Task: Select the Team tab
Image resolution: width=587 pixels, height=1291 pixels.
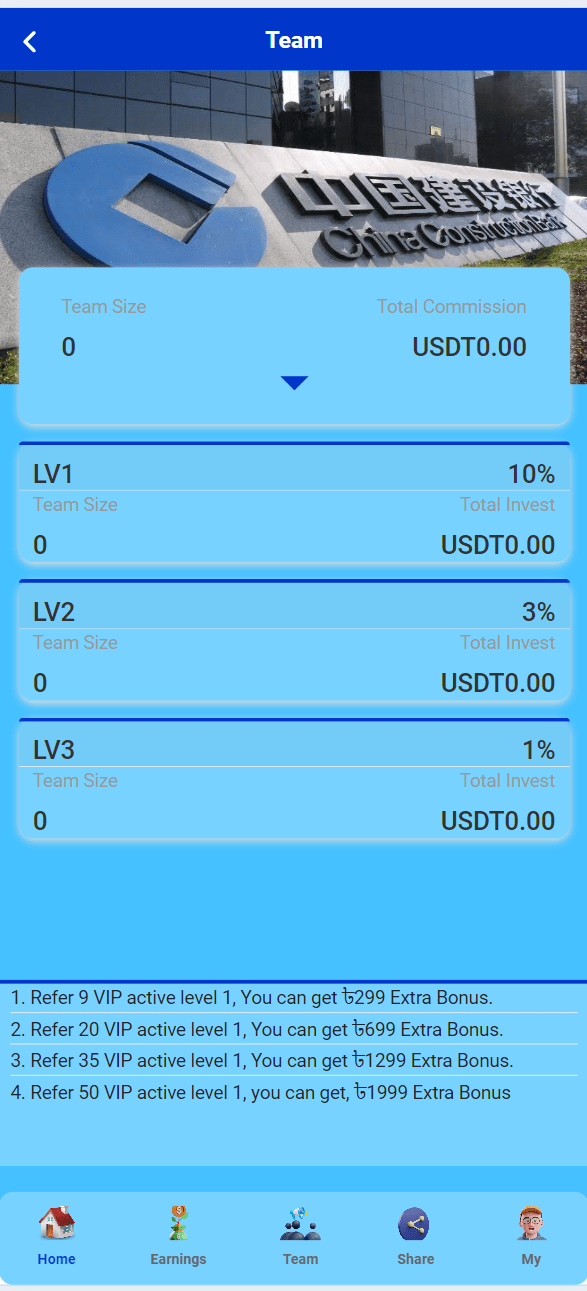Action: [300, 1236]
